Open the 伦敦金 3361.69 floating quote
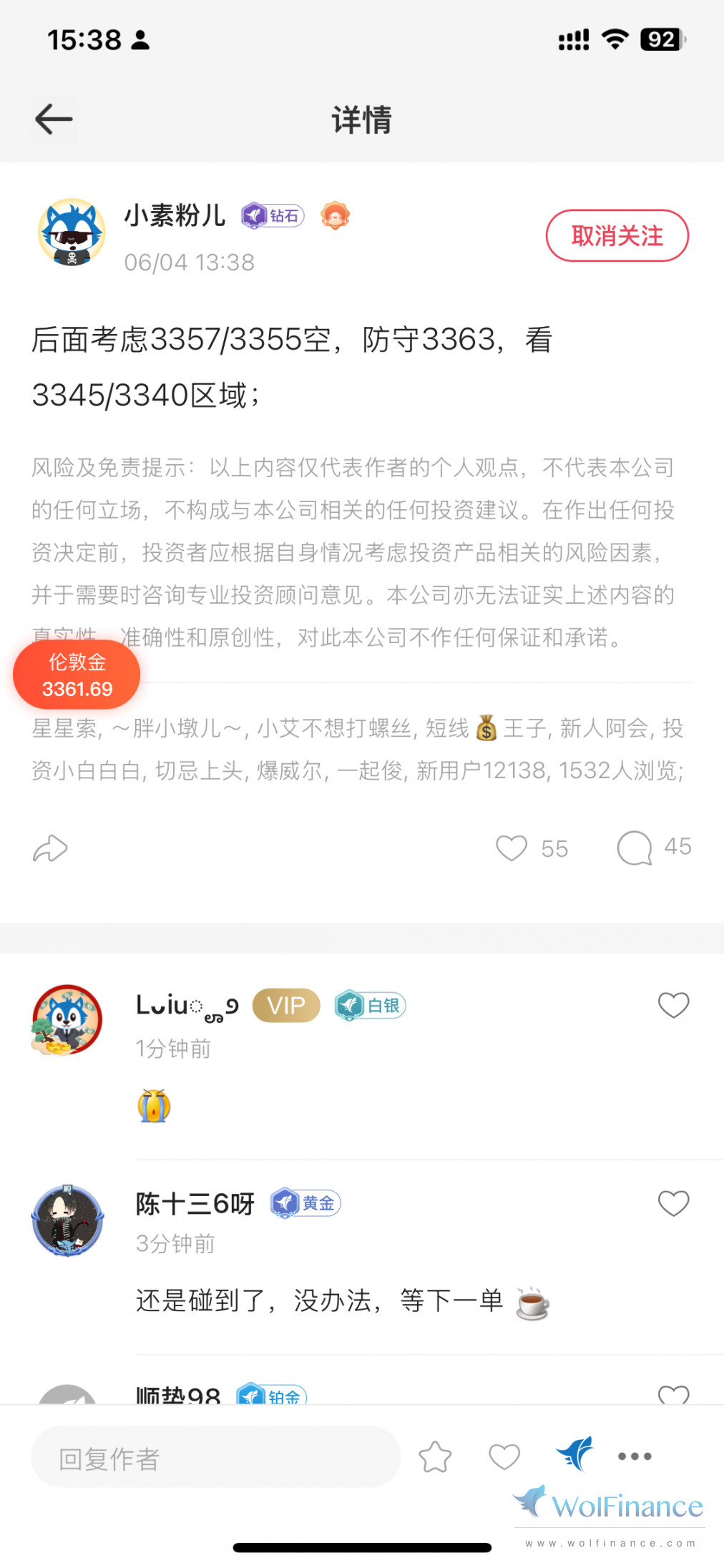Image resolution: width=724 pixels, height=1568 pixels. (x=77, y=675)
